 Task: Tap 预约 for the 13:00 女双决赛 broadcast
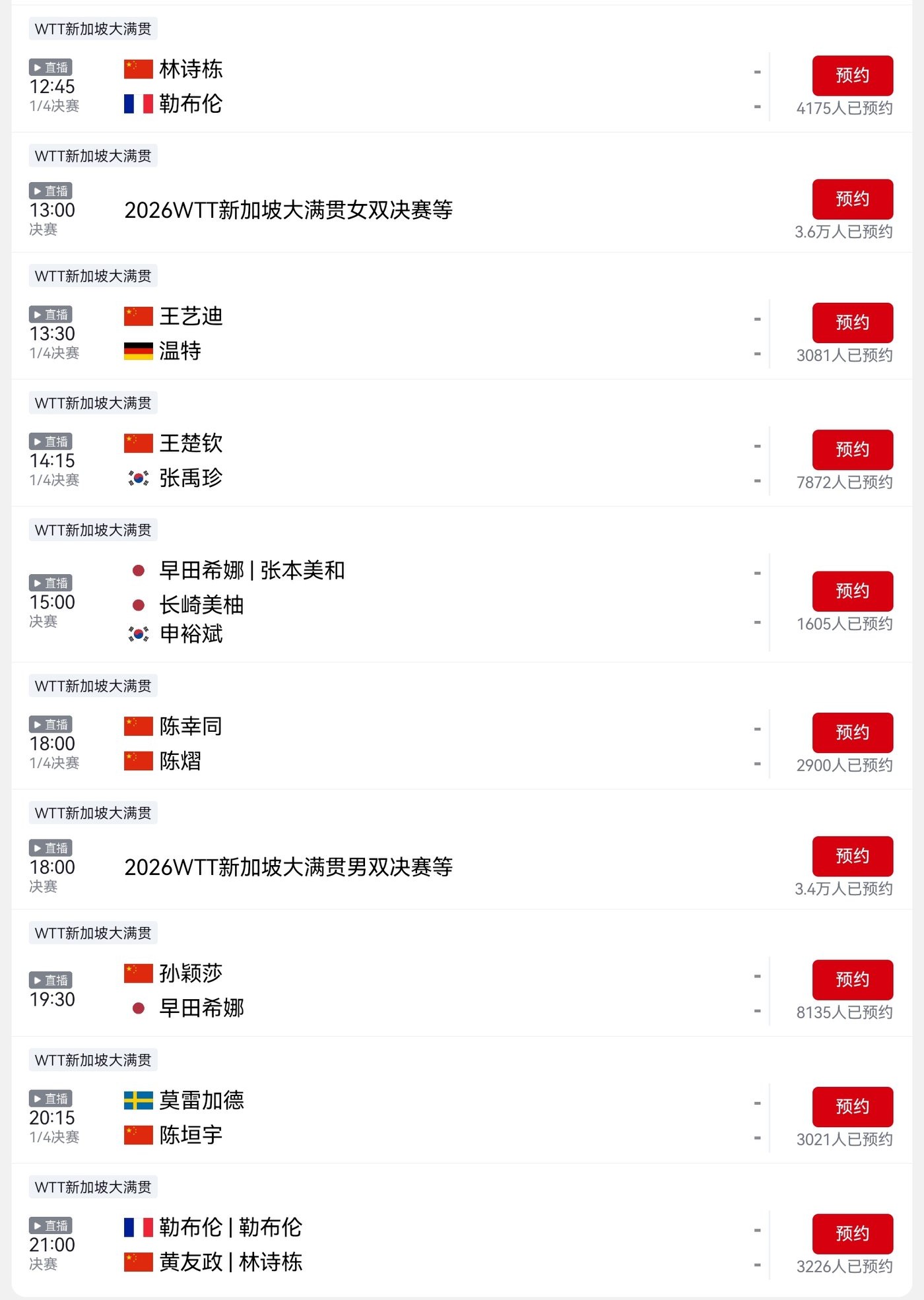point(852,199)
